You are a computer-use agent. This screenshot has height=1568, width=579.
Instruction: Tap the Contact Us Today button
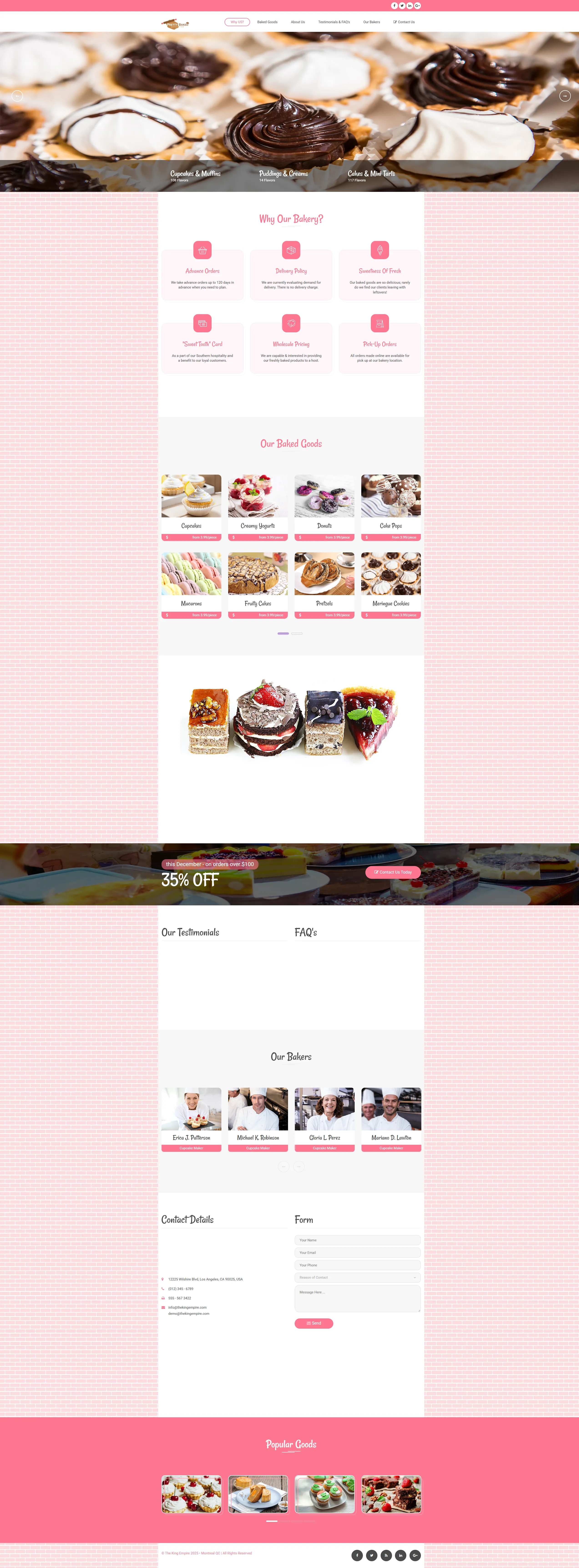pyautogui.click(x=393, y=872)
